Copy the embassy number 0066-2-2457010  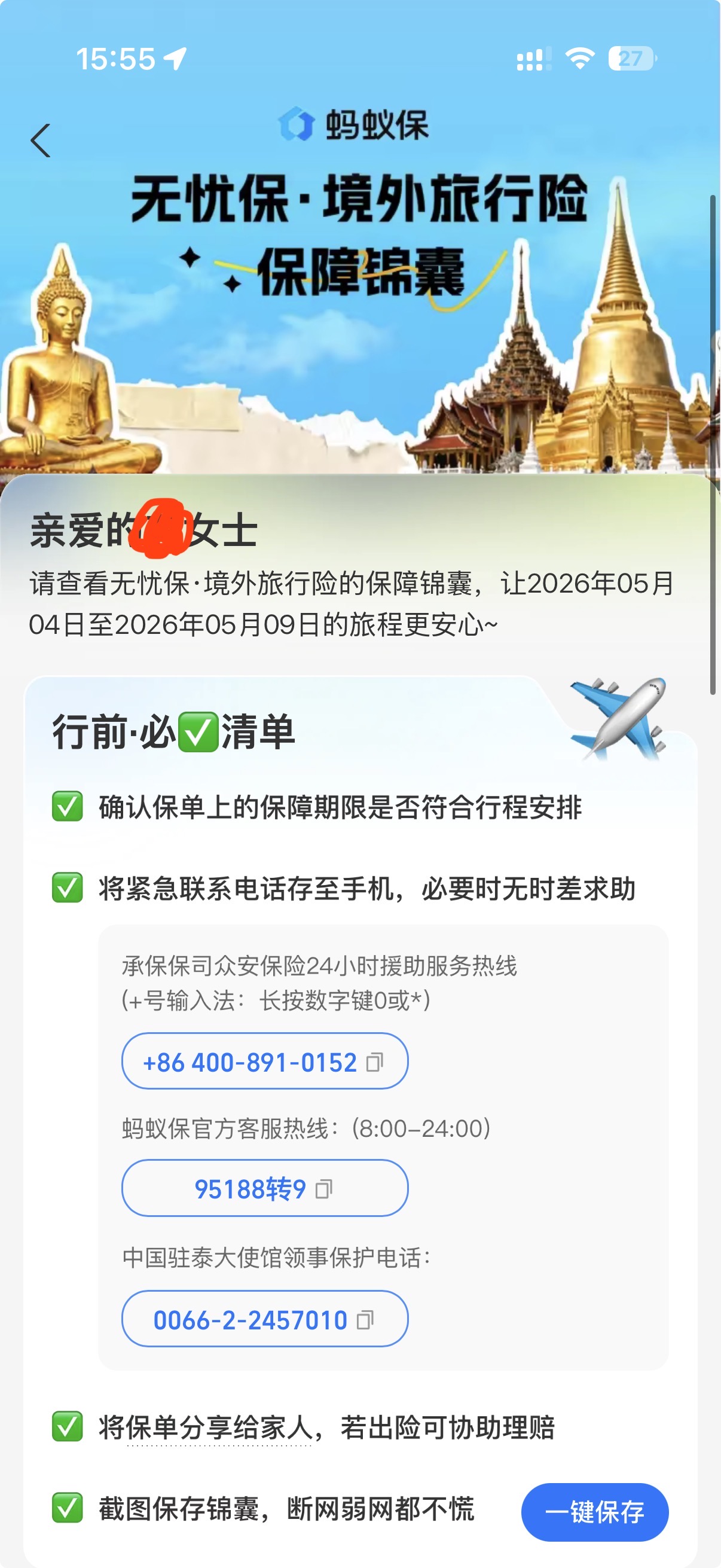[x=265, y=1319]
